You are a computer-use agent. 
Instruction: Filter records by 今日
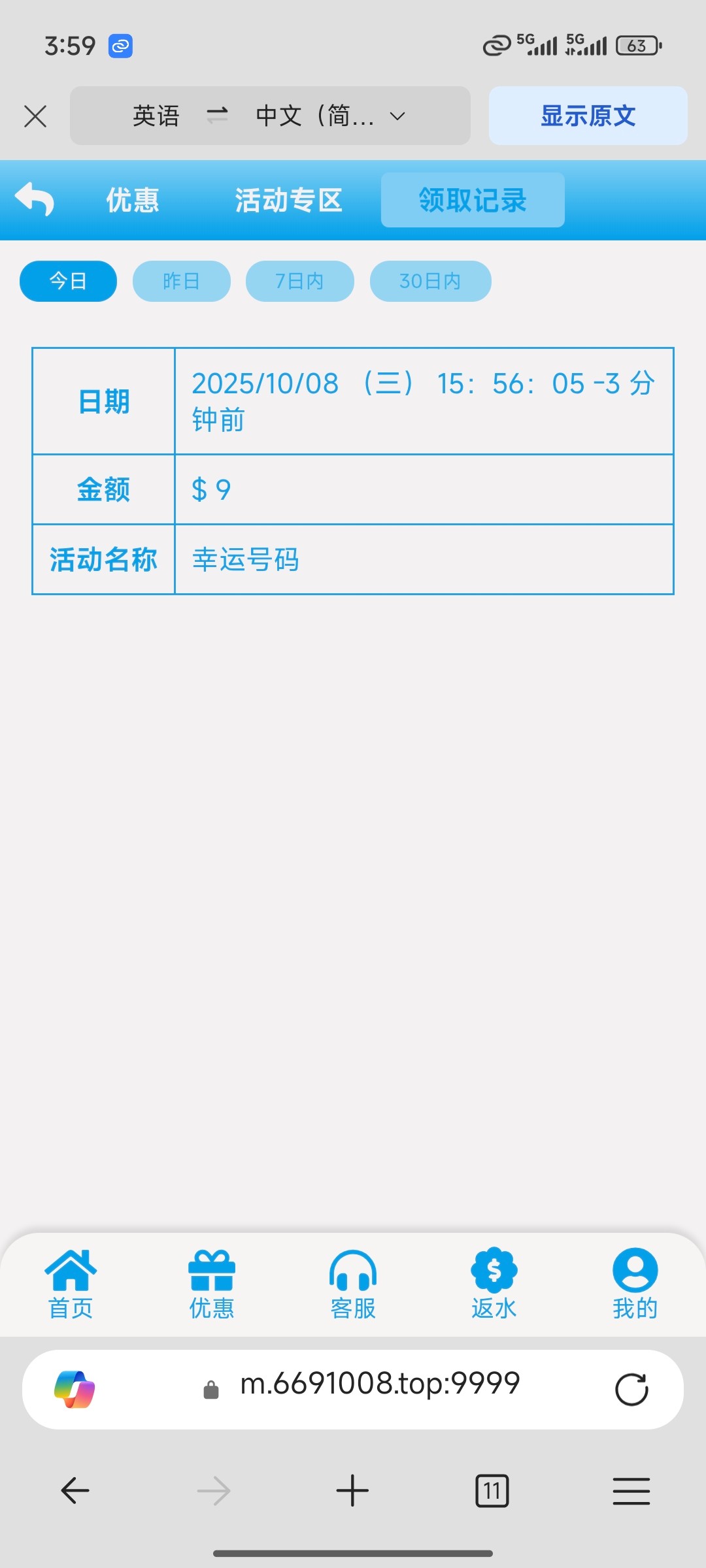click(68, 282)
